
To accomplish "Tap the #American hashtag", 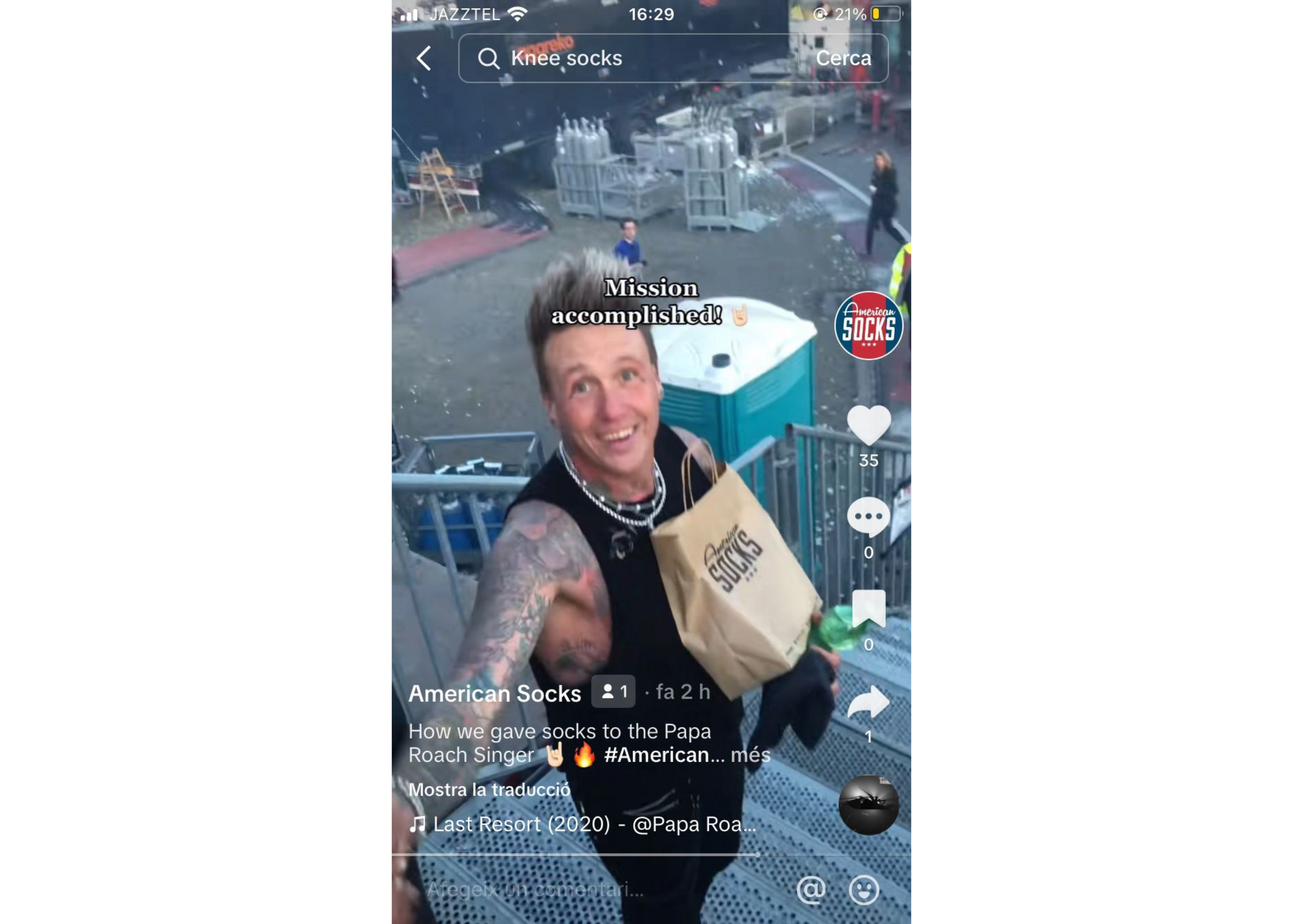I will (x=655, y=755).
